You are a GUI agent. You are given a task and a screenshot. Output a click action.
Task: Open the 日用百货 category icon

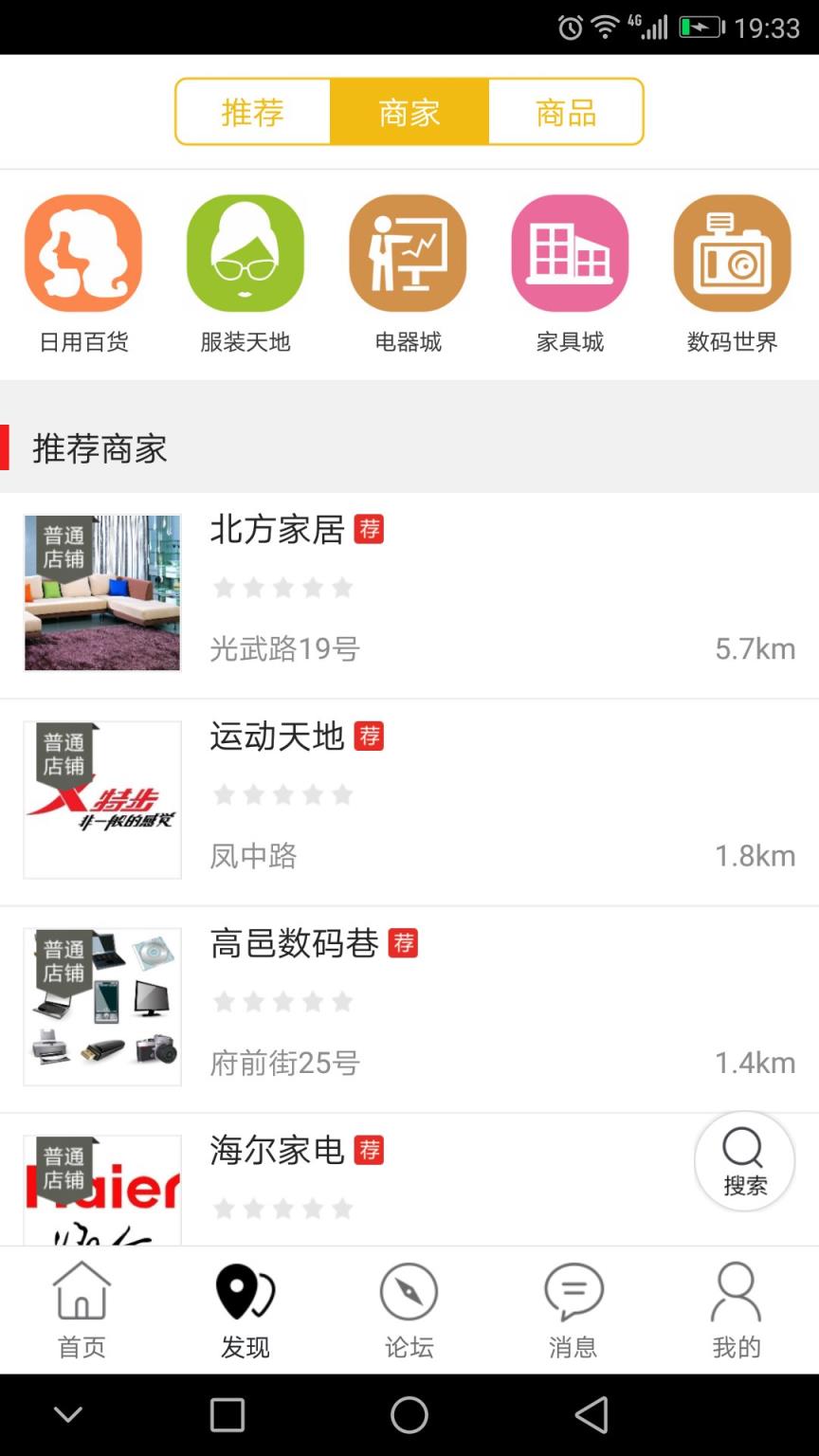[82, 251]
